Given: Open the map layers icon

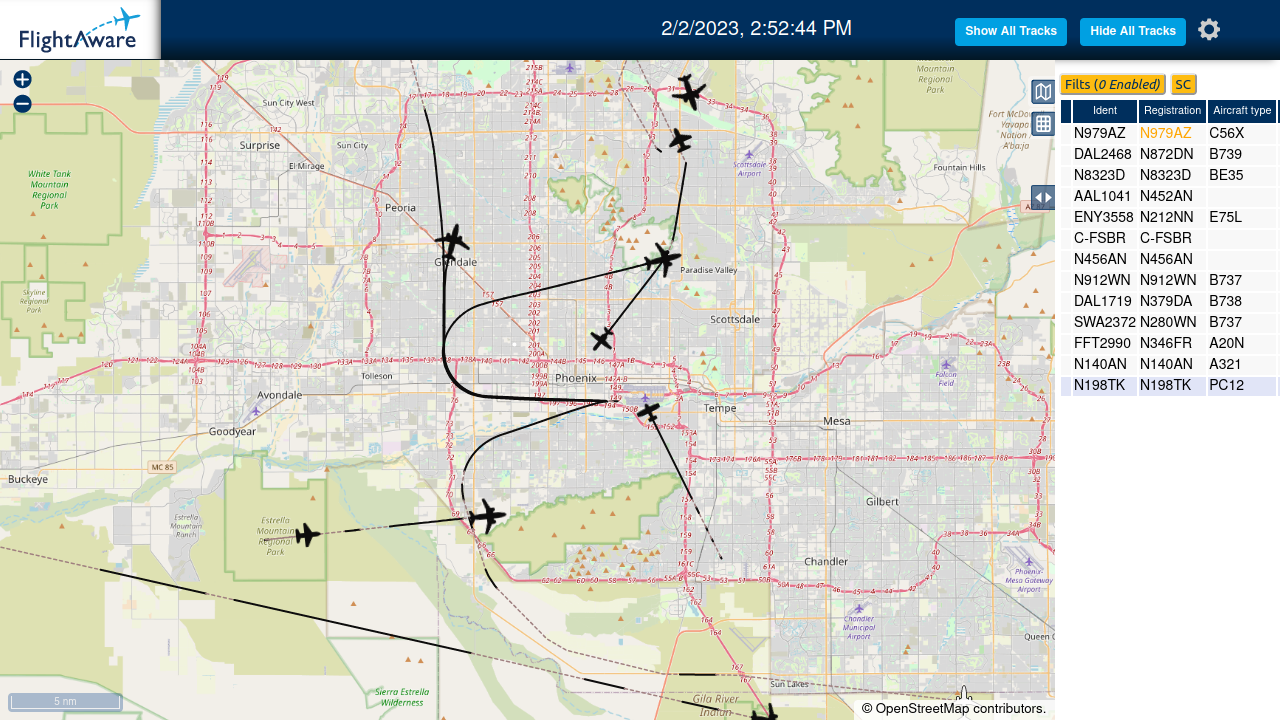Looking at the screenshot, I should click(1043, 92).
